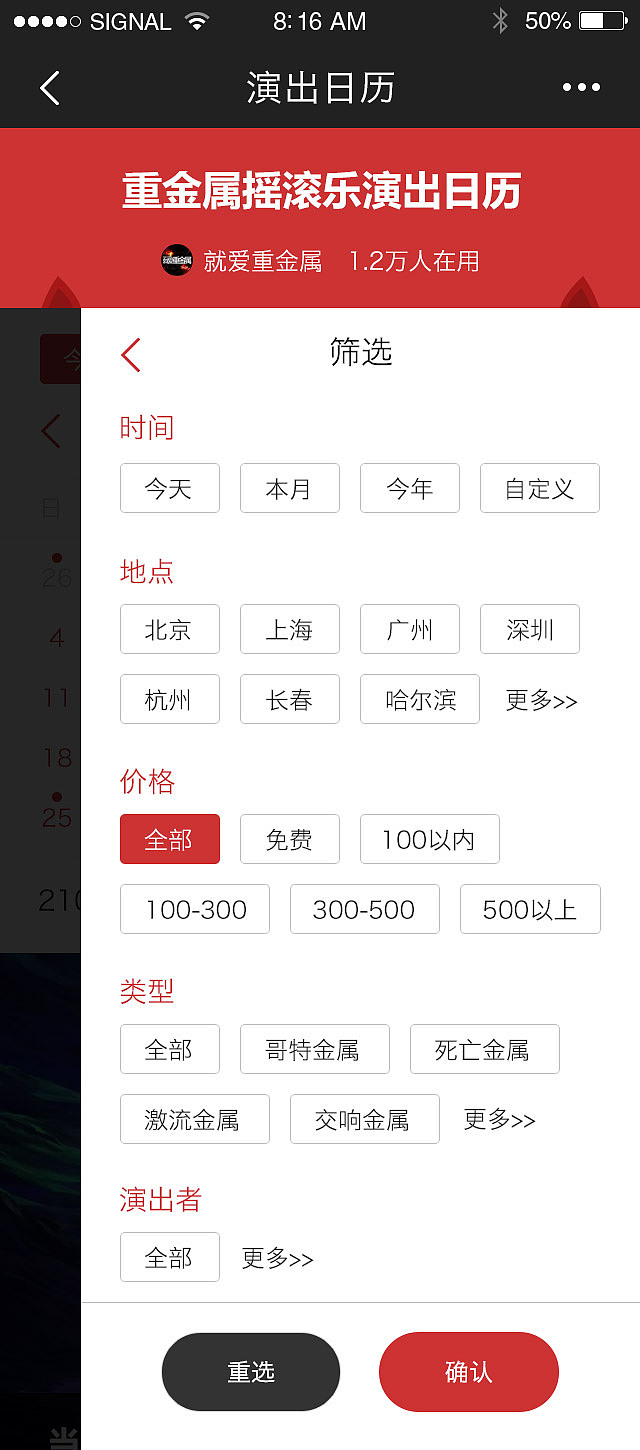The width and height of the screenshot is (640, 1450).
Task: Close the 筛选 filter panel with the red arrow
Action: pyautogui.click(x=131, y=354)
